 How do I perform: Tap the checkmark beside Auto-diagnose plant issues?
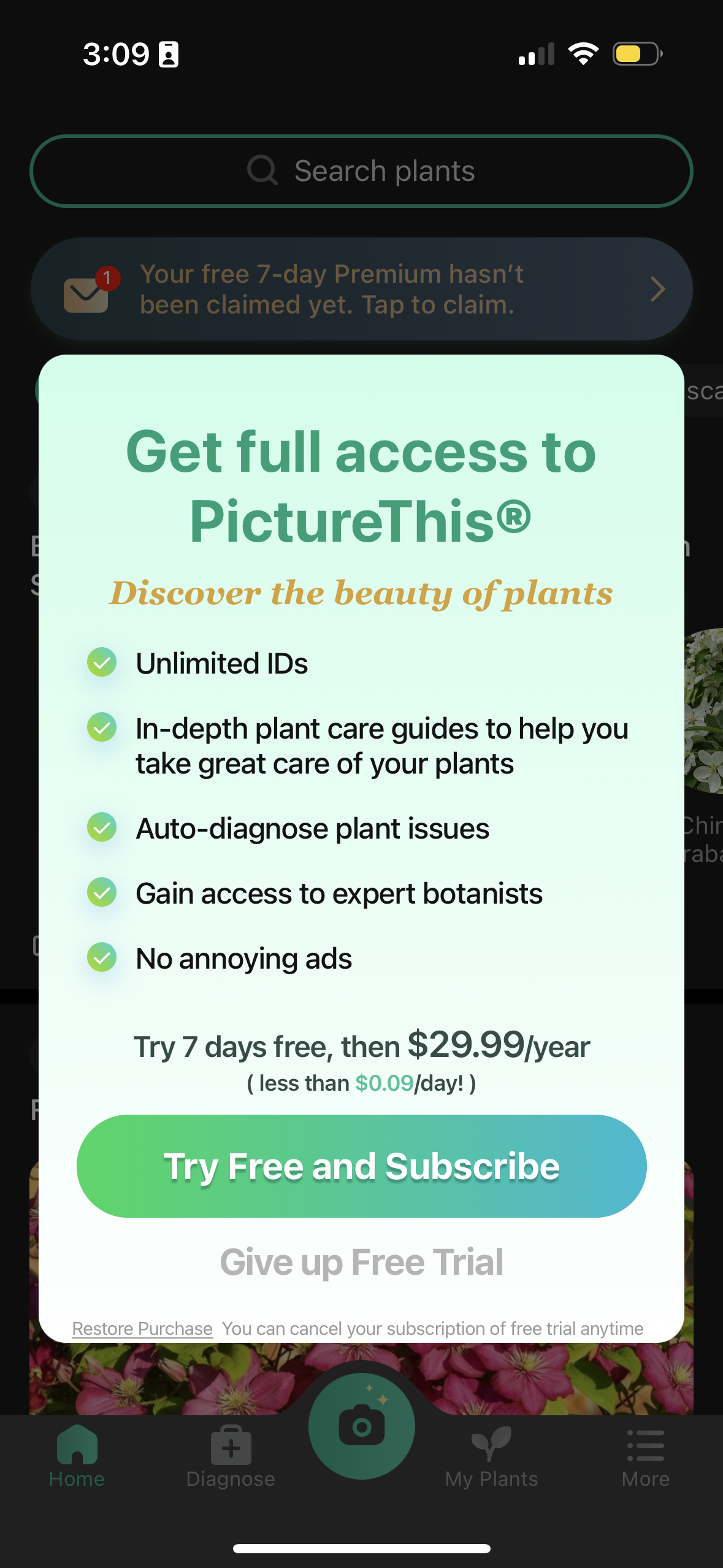(x=102, y=828)
